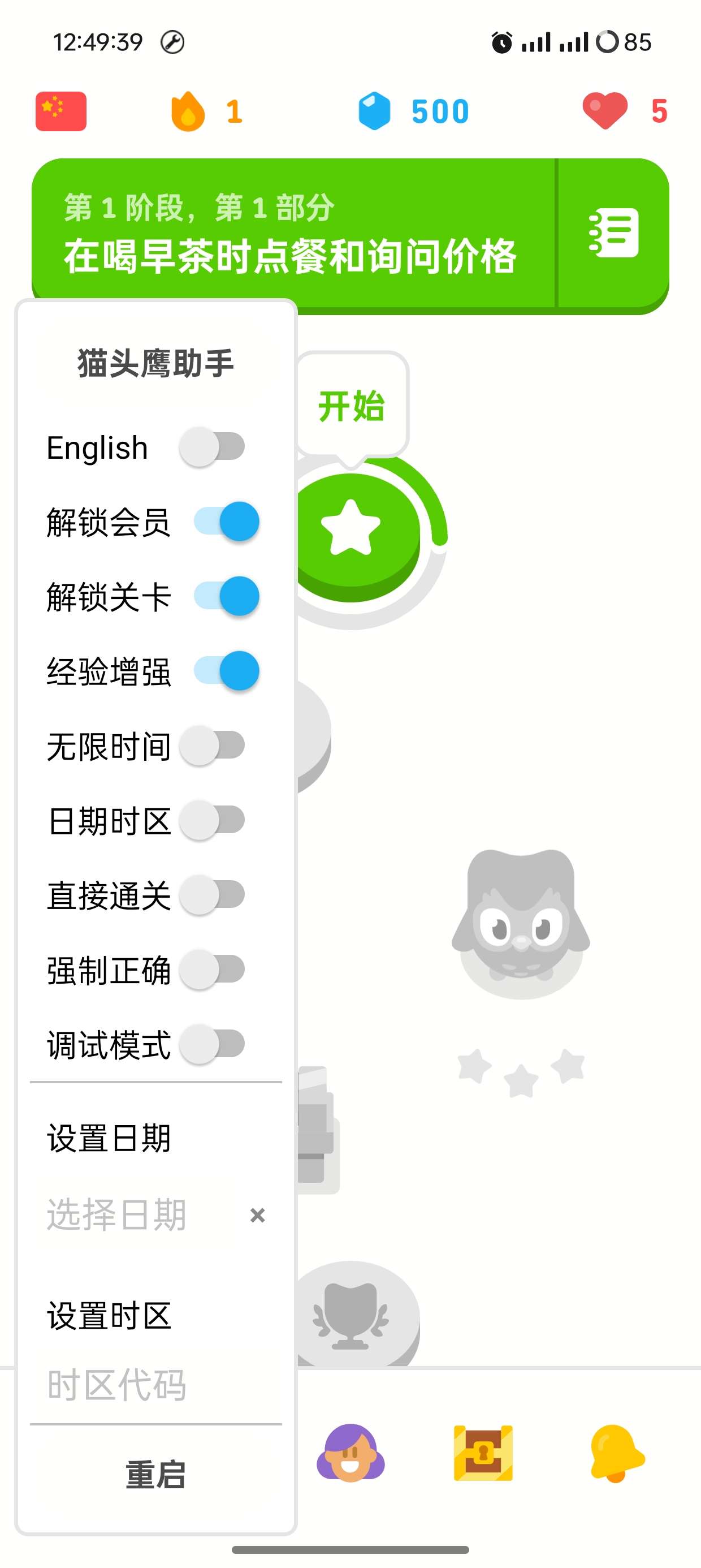The height and width of the screenshot is (1568, 701).
Task: Turn off the 解锁关卡 switch
Action: (x=226, y=597)
